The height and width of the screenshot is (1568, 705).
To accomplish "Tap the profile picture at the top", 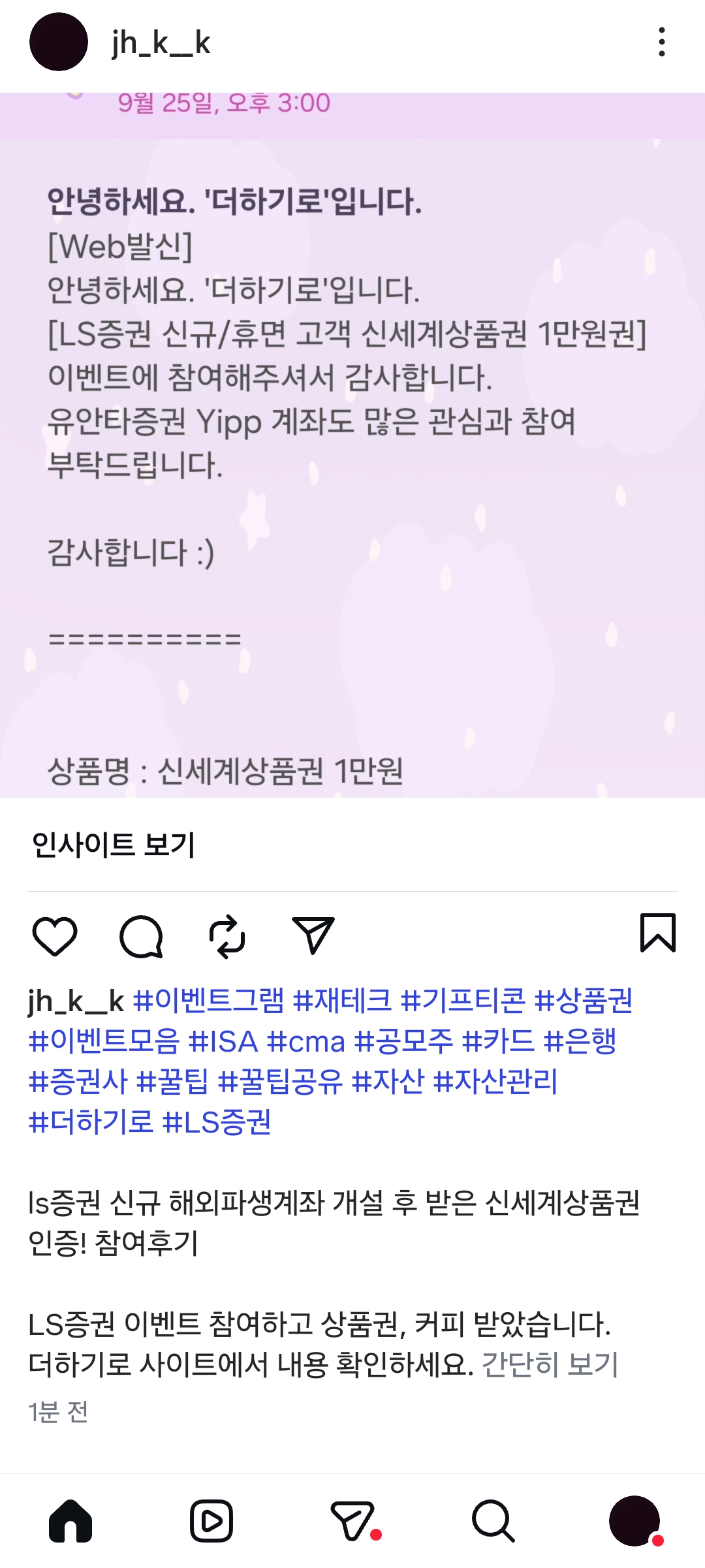I will (59, 41).
